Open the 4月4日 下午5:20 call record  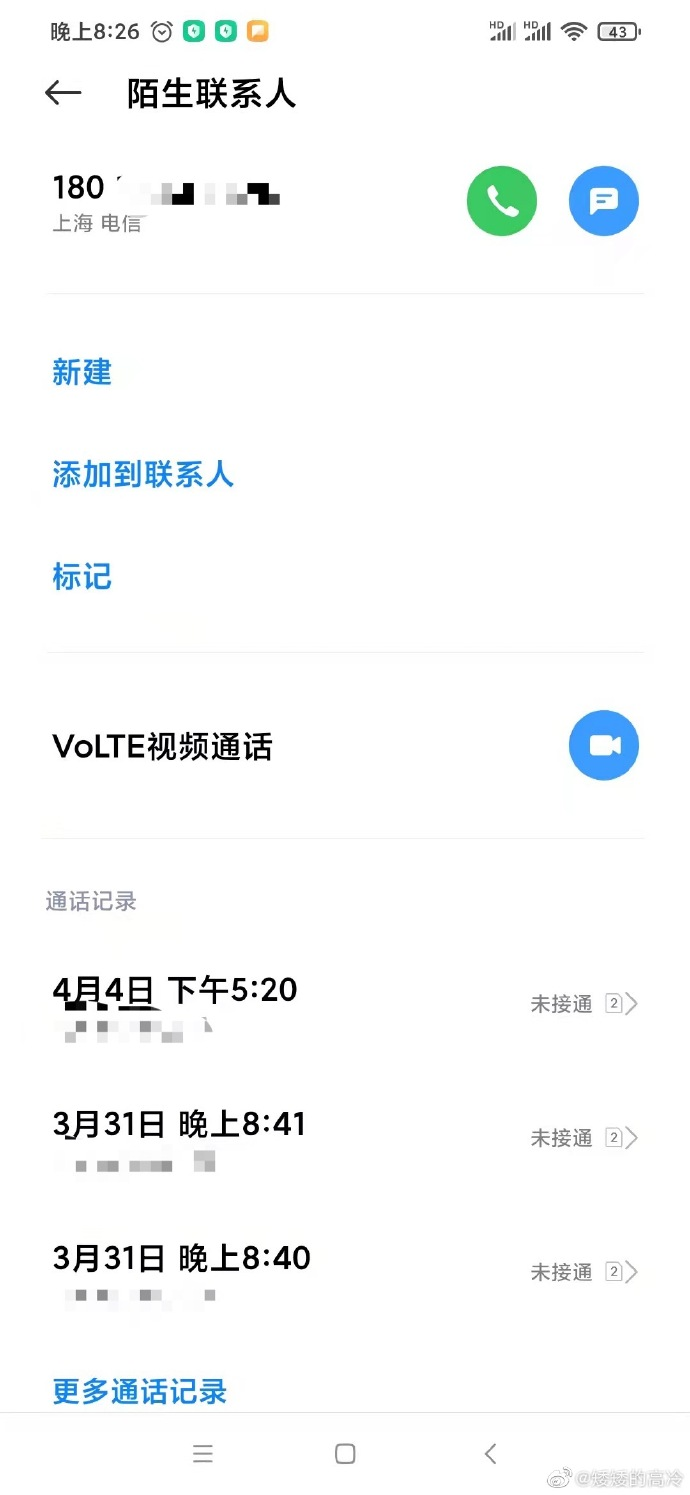pos(345,1005)
